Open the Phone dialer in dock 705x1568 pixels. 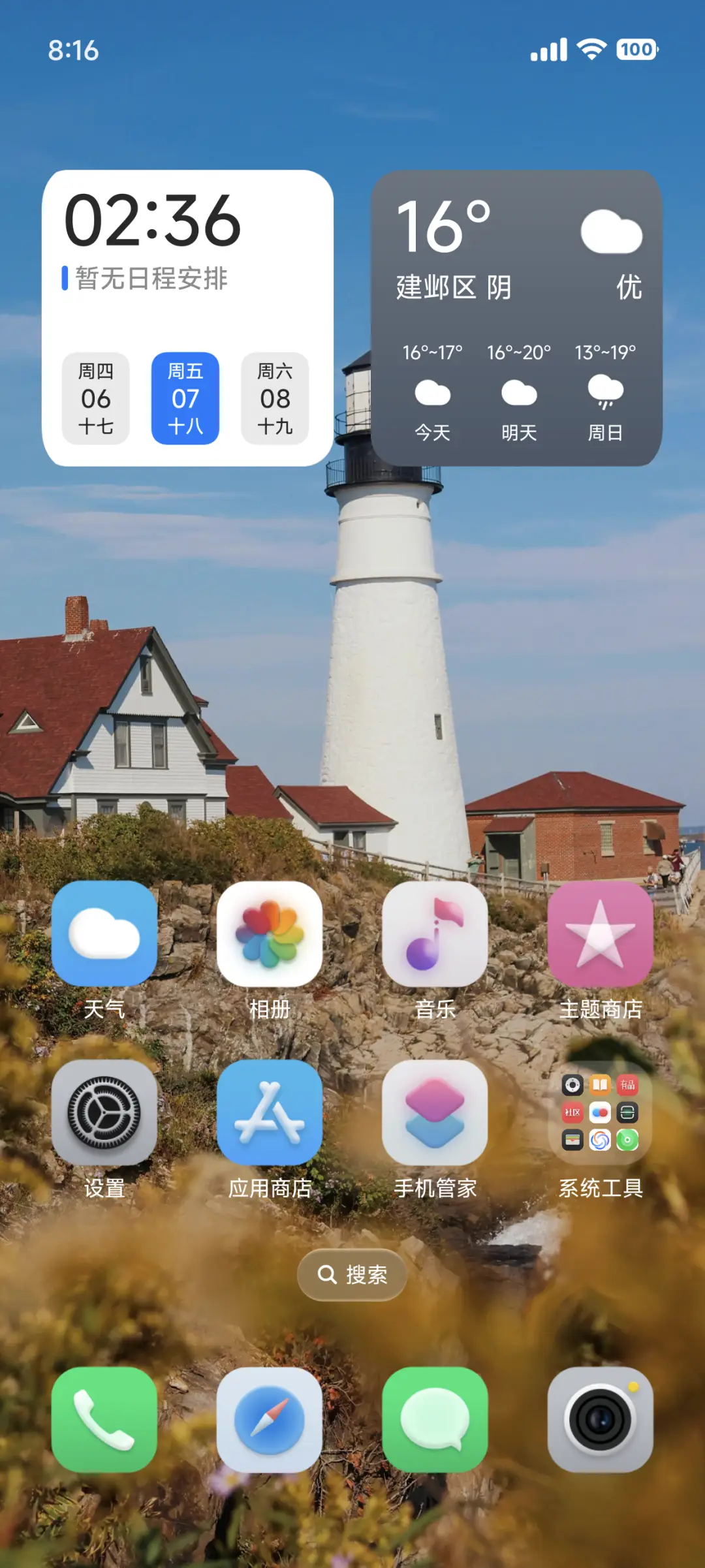click(x=104, y=1420)
